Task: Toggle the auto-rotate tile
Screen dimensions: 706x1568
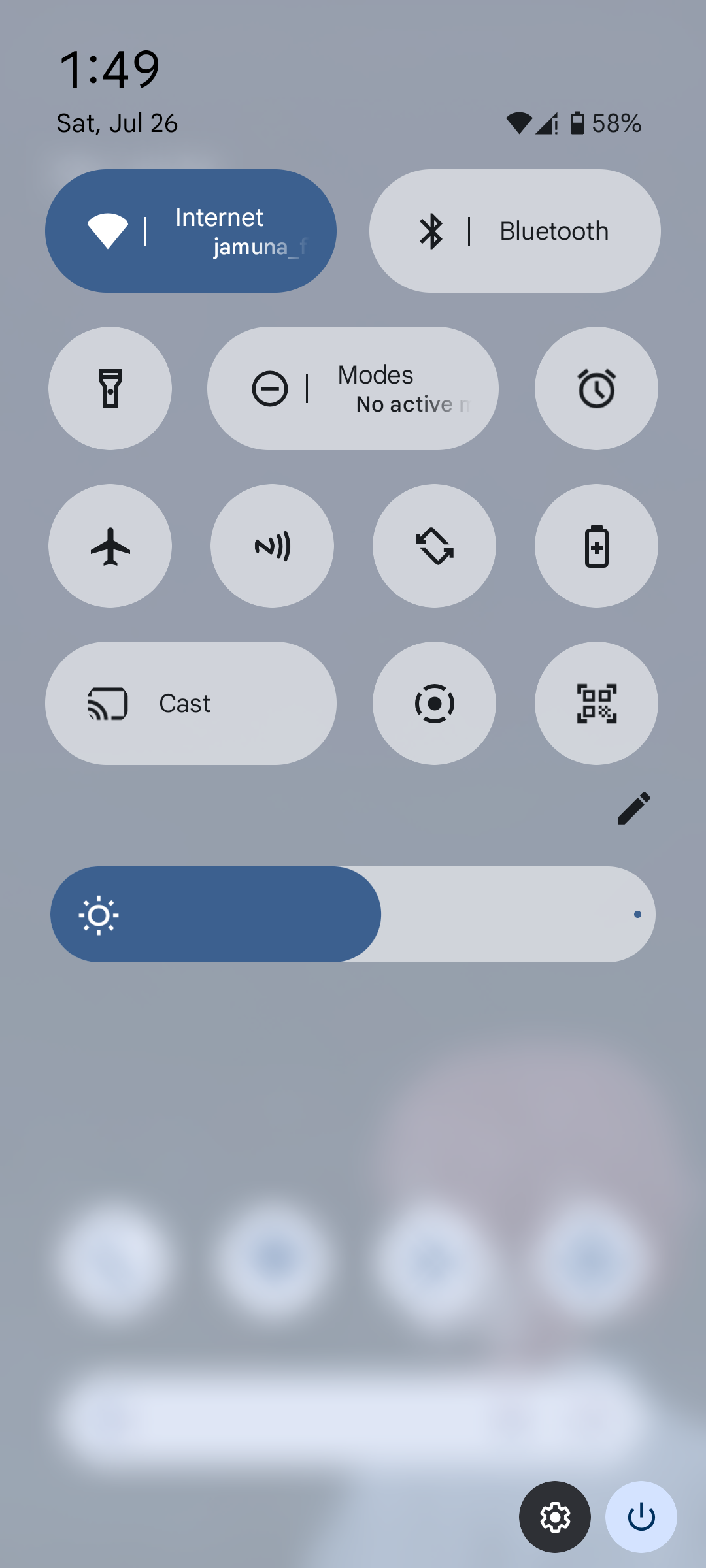Action: point(434,546)
